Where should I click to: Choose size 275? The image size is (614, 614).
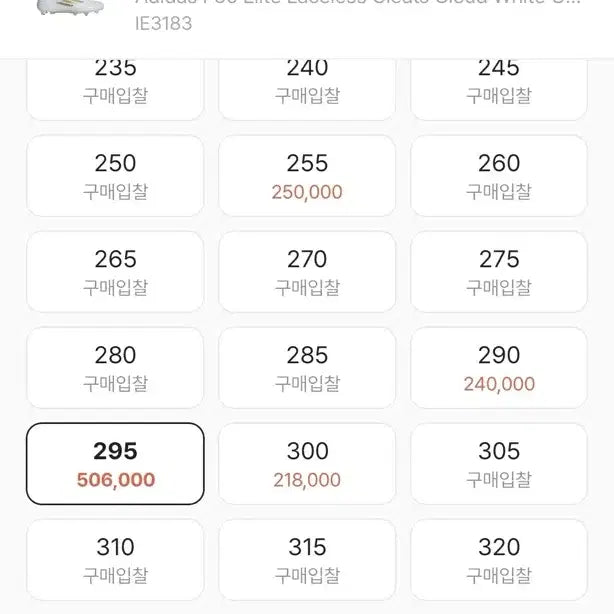[x=499, y=272]
